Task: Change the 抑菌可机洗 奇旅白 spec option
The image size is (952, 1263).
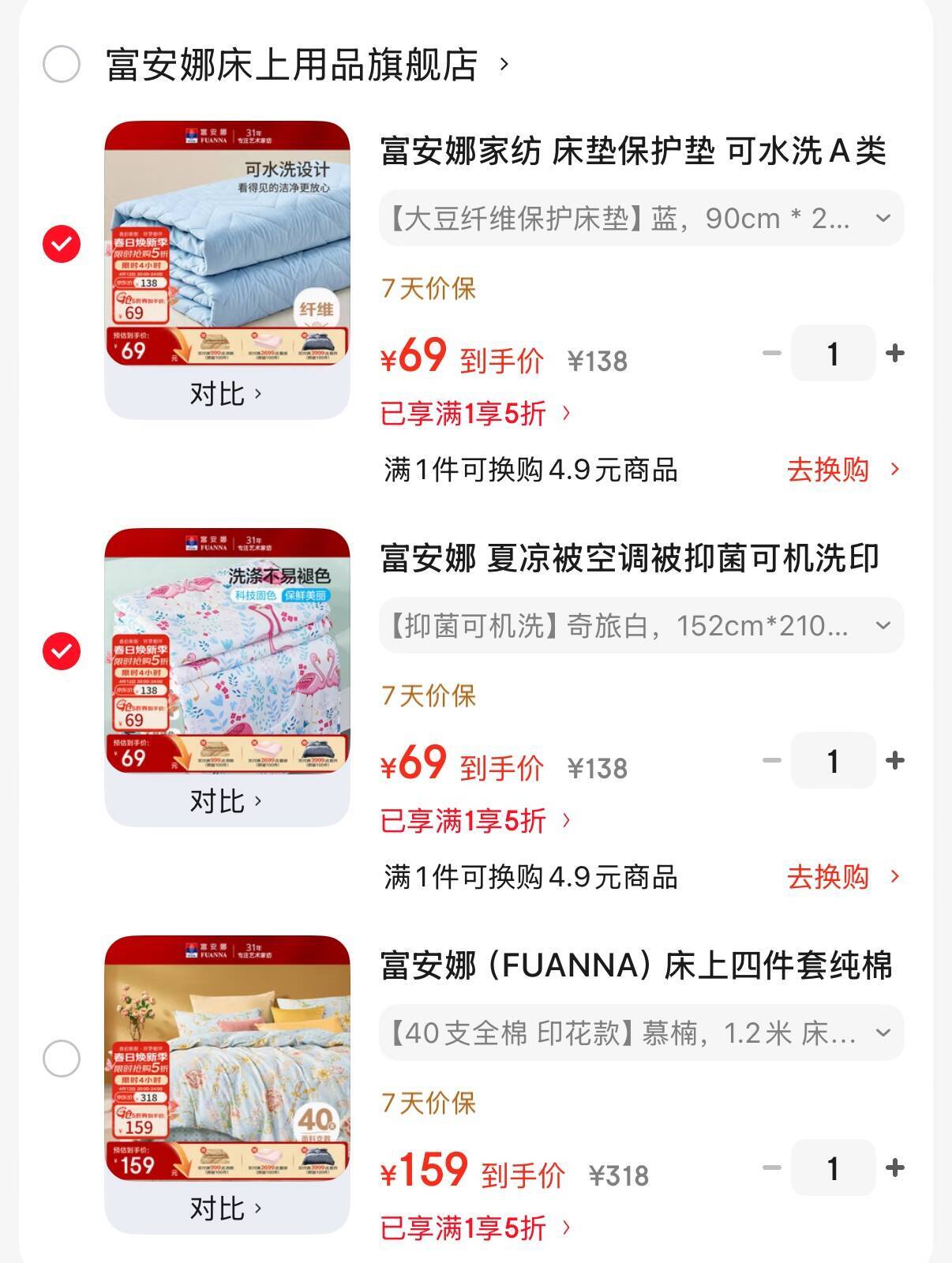Action: (641, 625)
